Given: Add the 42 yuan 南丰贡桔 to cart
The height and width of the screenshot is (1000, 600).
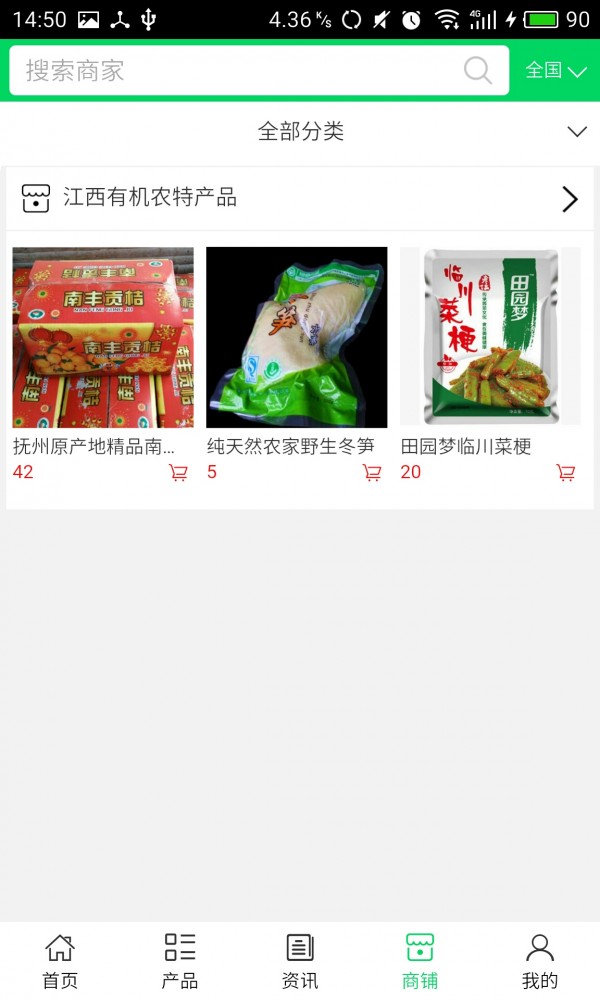Looking at the screenshot, I should point(179,473).
